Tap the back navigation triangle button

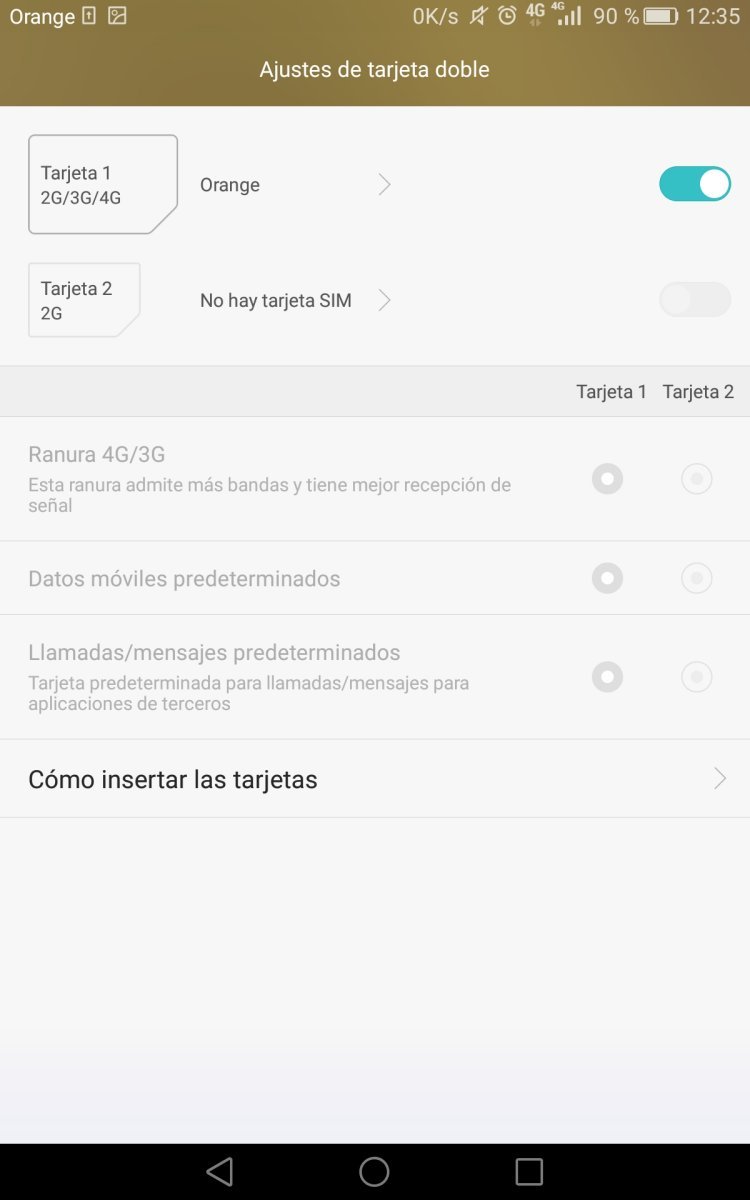pos(219,1170)
